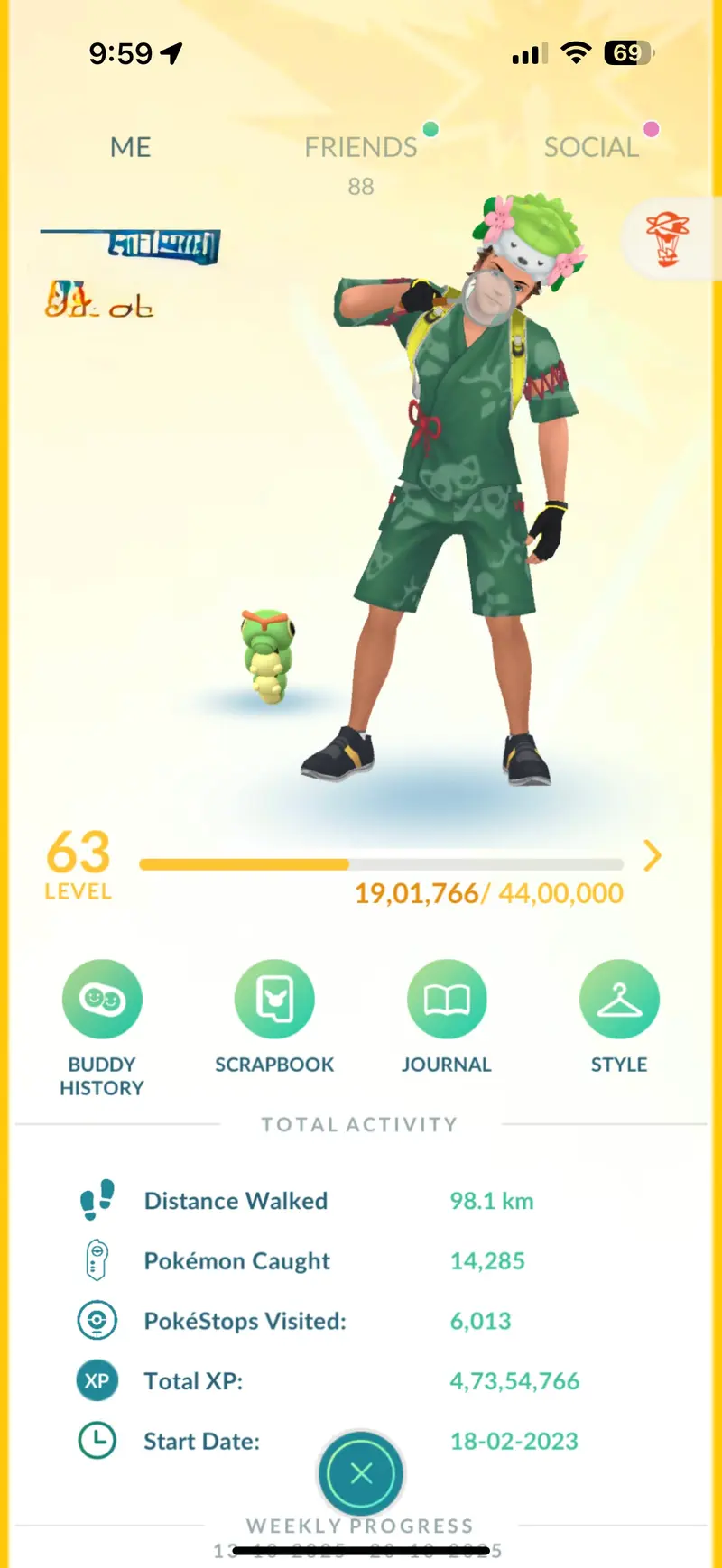Open the Scrapbook

[x=274, y=1000]
